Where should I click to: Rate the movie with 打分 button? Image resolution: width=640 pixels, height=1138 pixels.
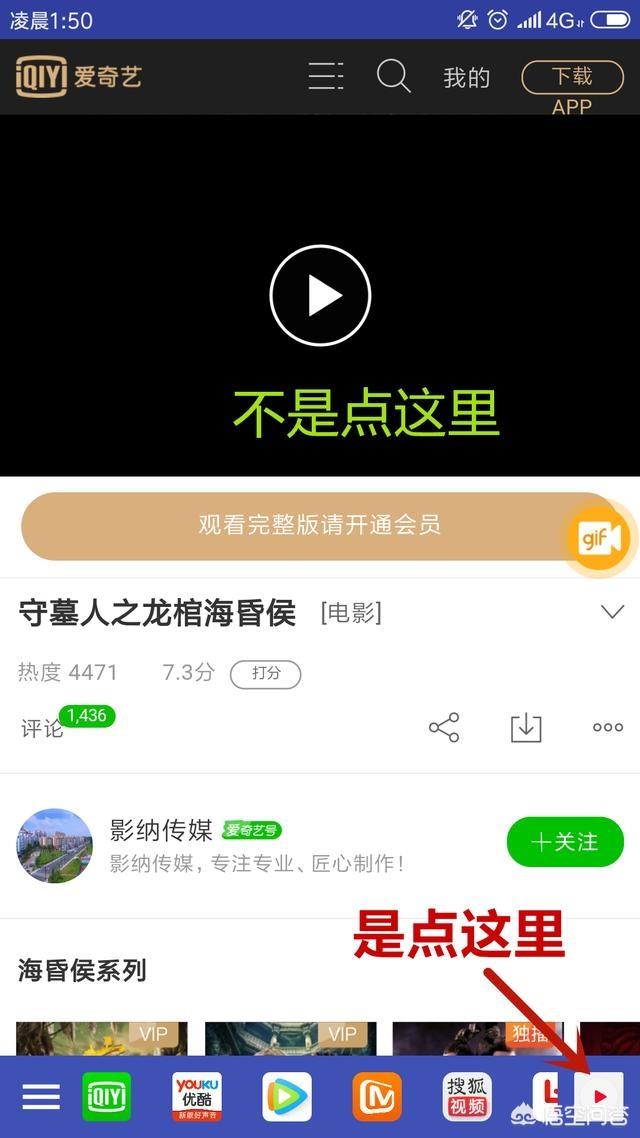[x=266, y=674]
